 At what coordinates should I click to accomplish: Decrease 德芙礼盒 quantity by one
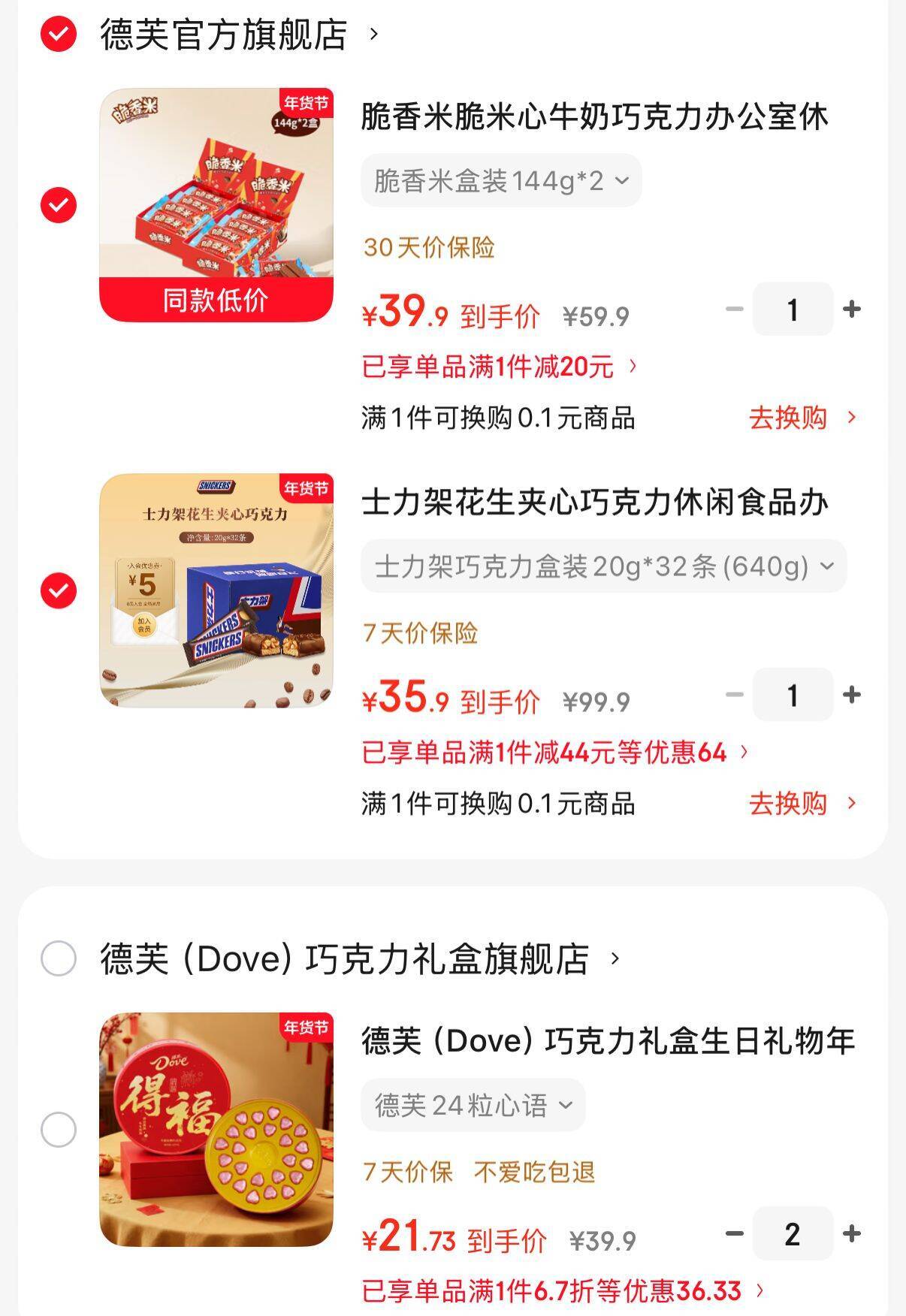pyautogui.click(x=735, y=1233)
